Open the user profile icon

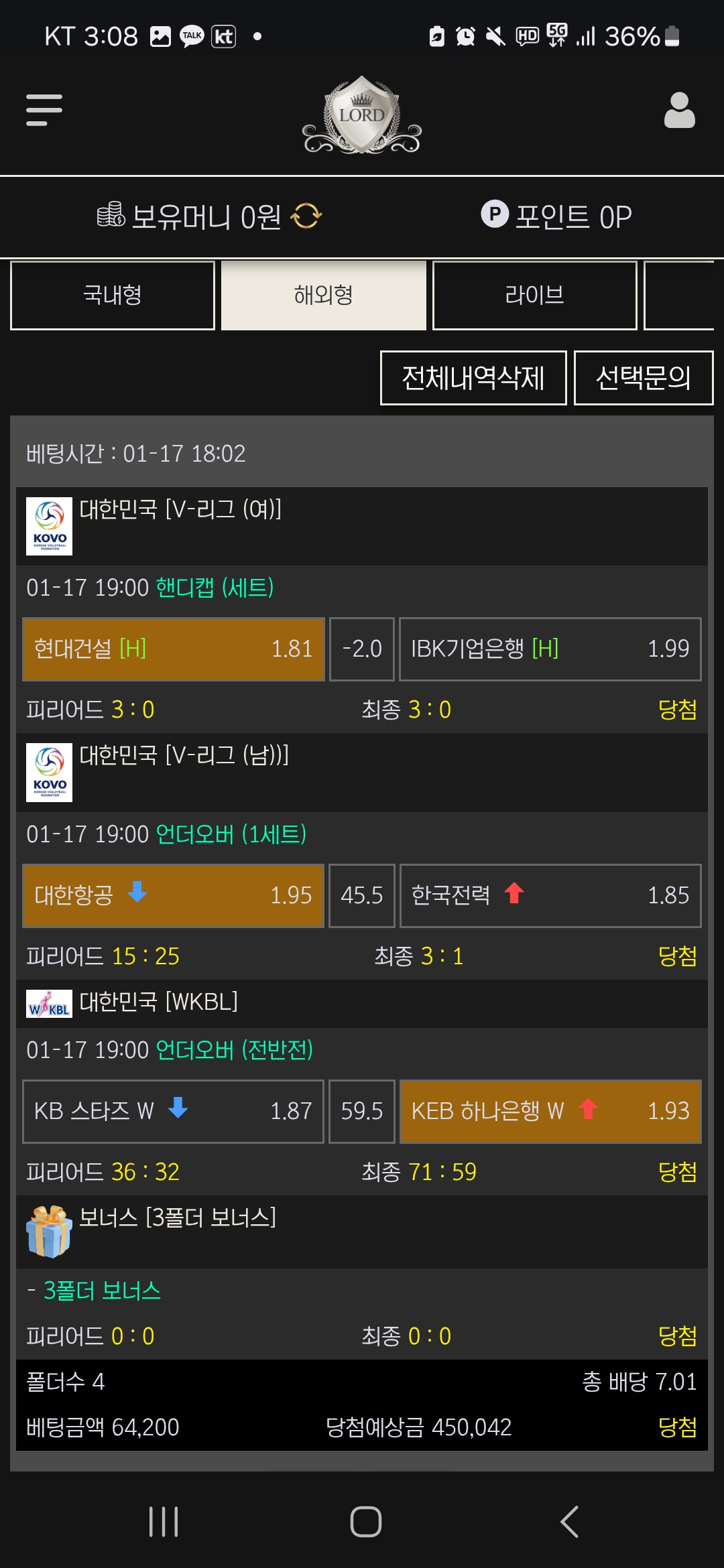679,111
